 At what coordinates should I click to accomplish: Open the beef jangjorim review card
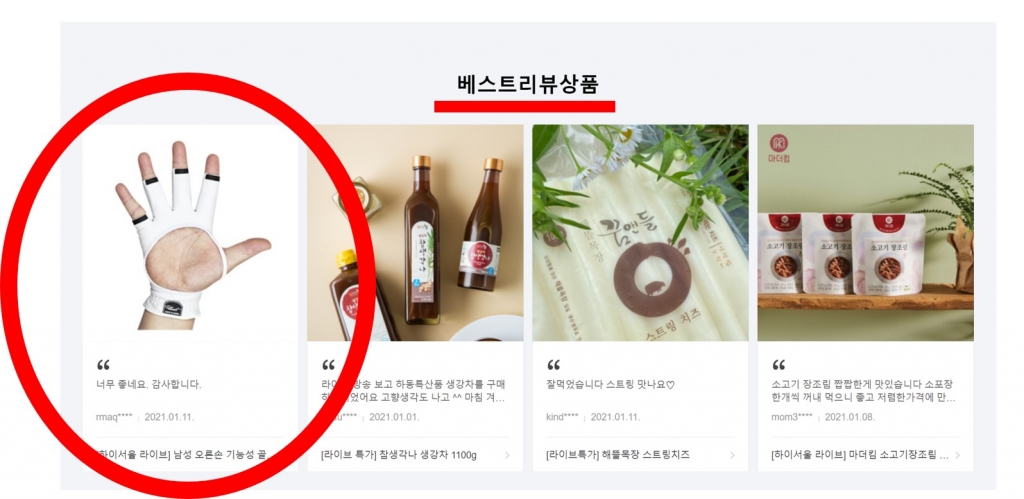tap(865, 233)
